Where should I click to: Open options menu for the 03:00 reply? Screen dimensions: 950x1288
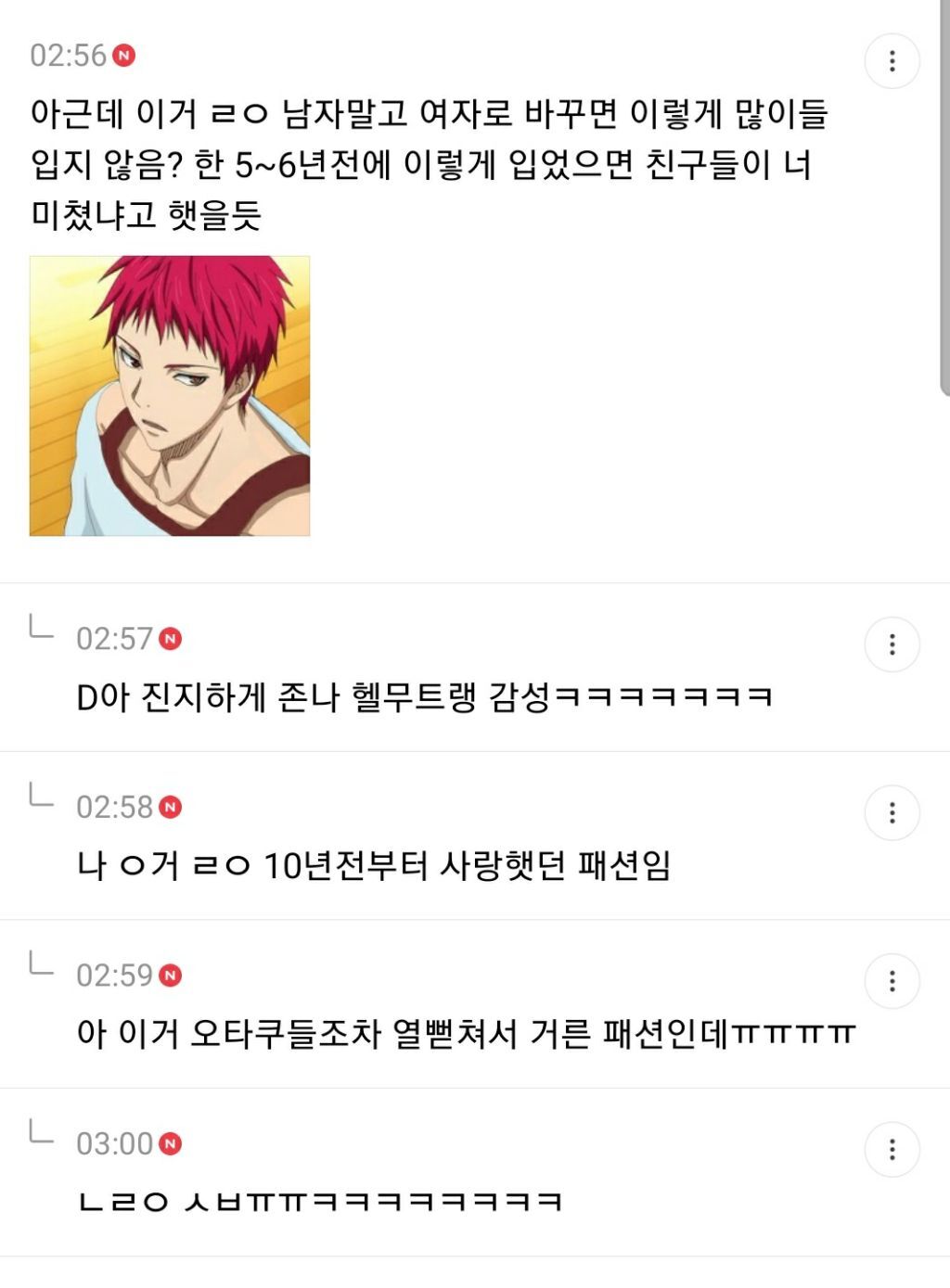pos(892,1150)
